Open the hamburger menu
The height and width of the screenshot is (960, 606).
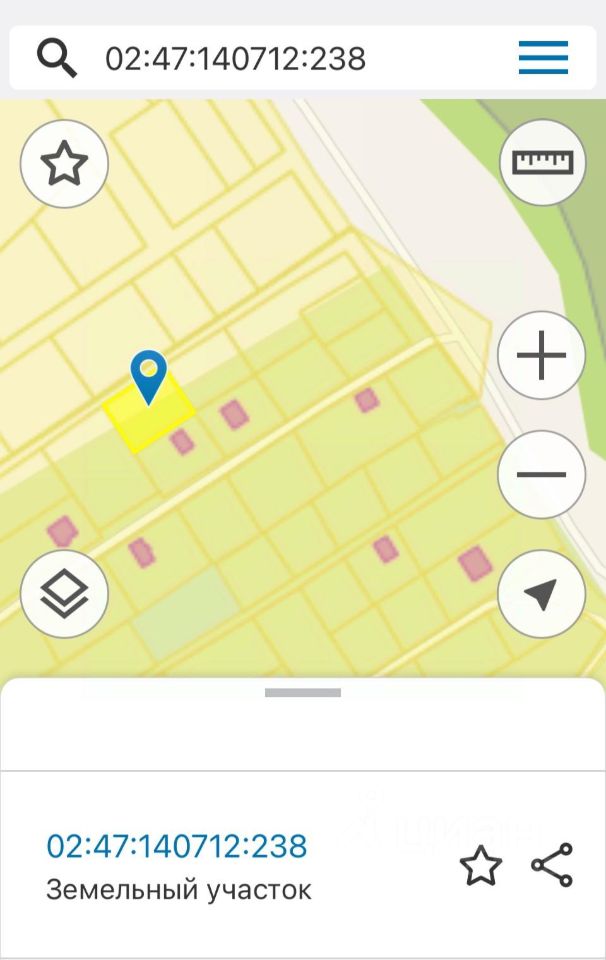click(543, 58)
